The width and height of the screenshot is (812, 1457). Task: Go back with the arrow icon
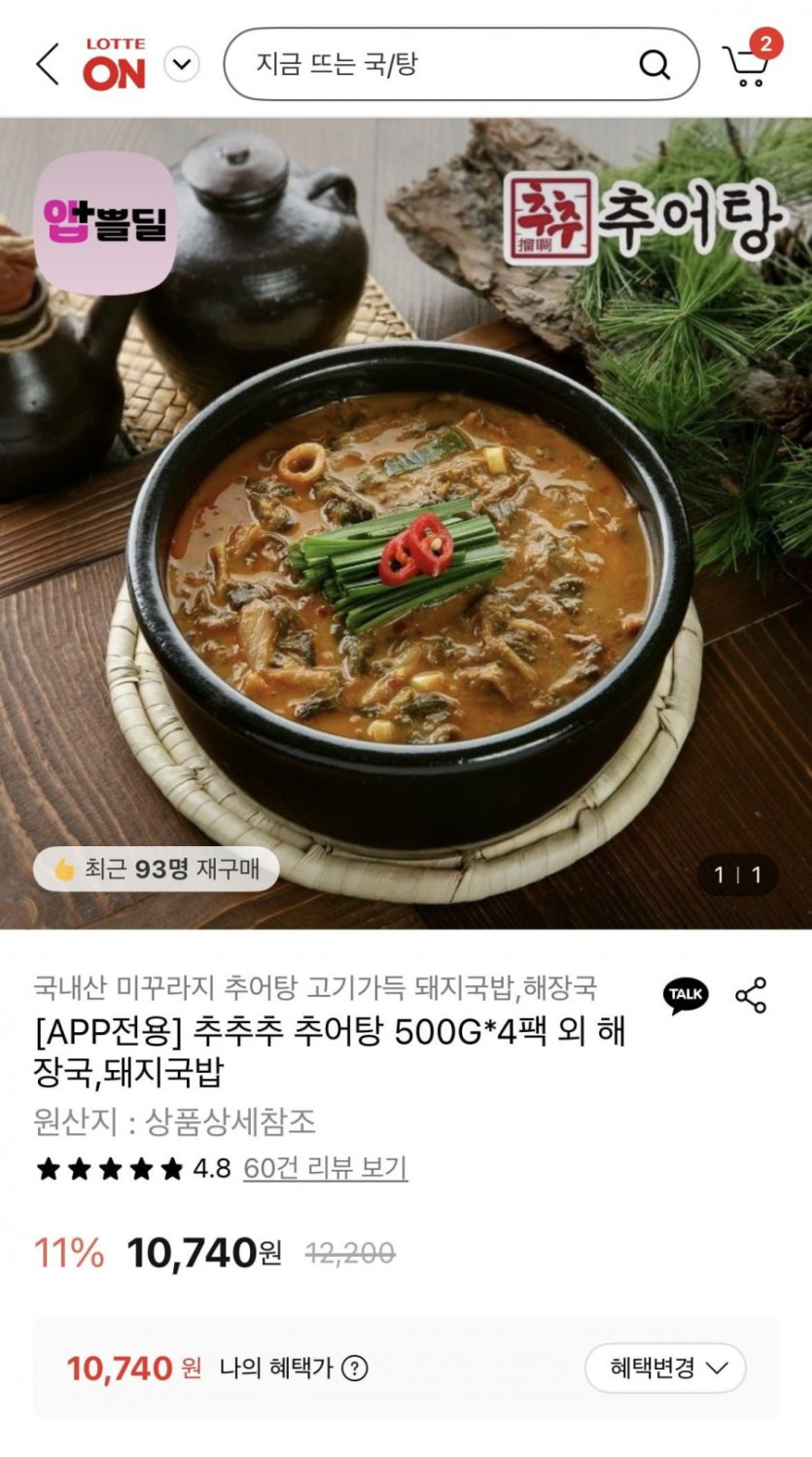click(x=47, y=64)
